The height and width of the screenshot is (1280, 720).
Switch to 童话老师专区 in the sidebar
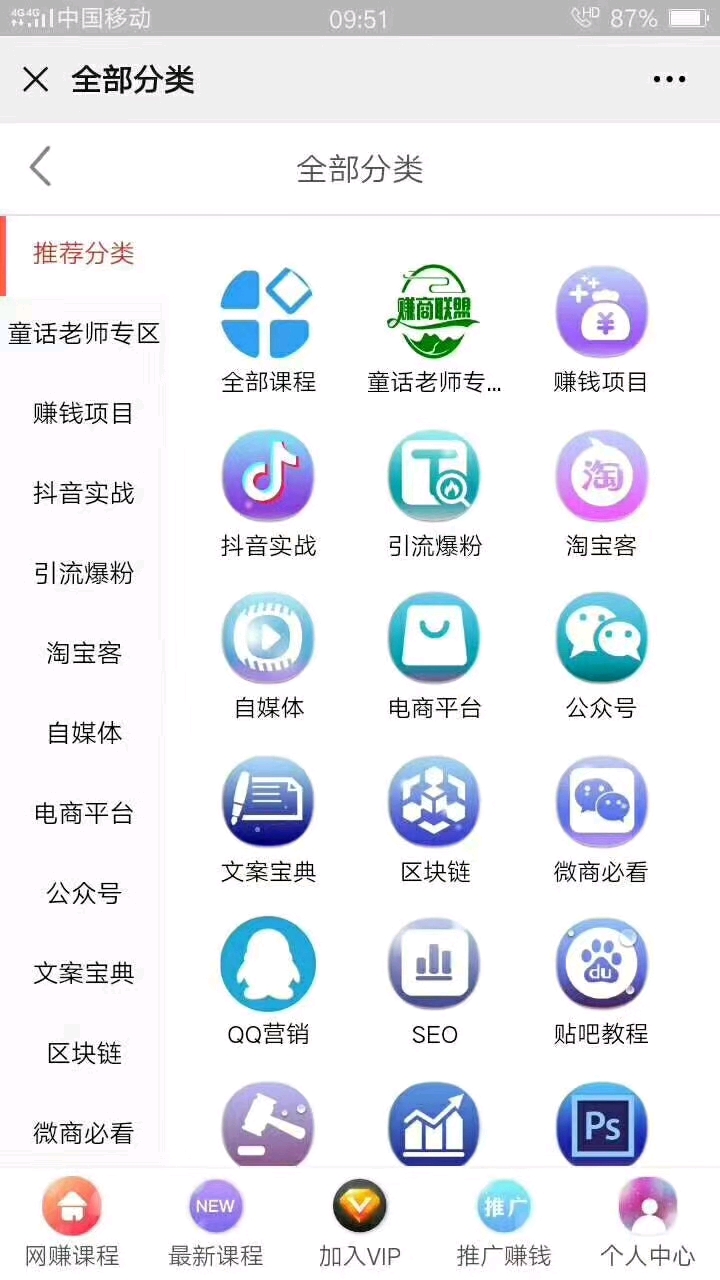pyautogui.click(x=84, y=333)
